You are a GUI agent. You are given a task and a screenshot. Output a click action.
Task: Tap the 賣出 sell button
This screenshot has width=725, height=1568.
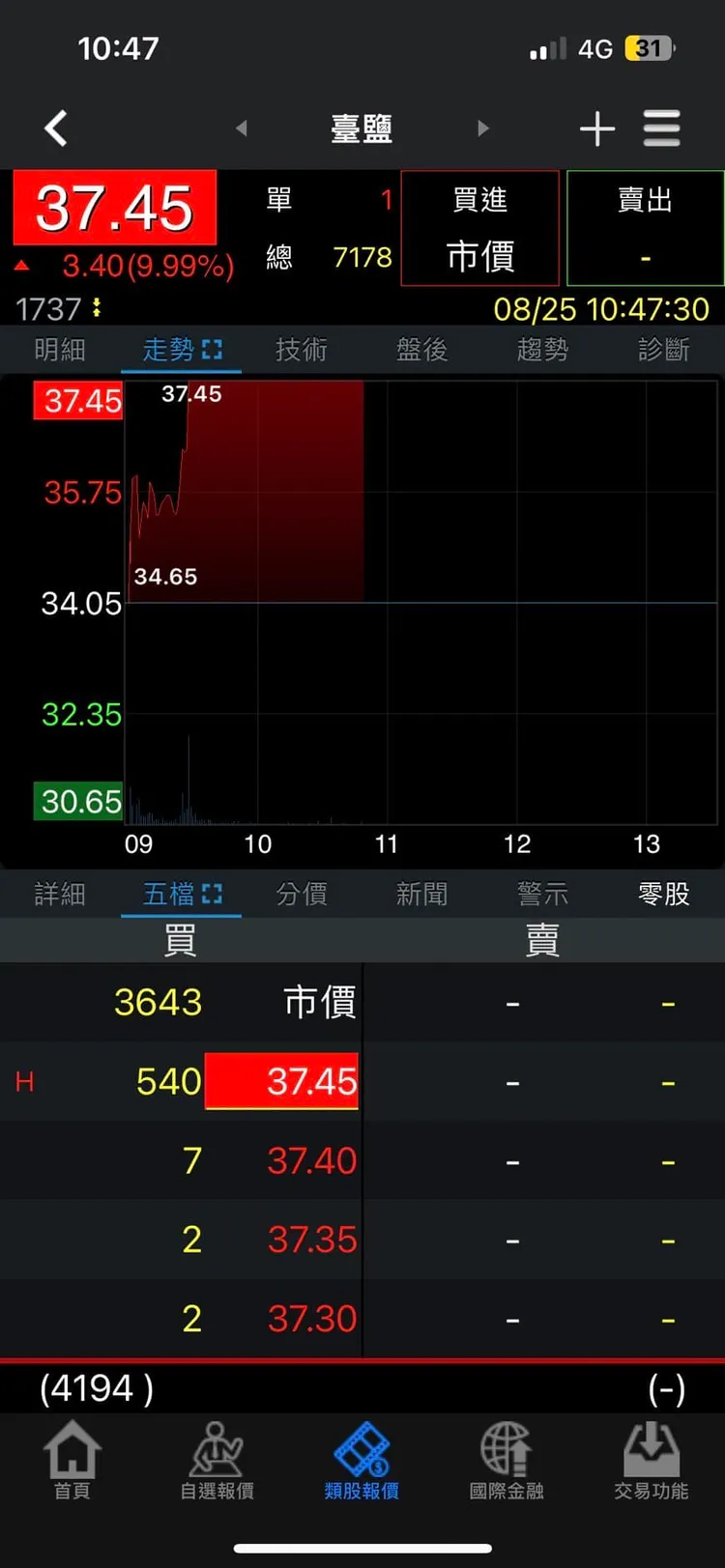coord(645,228)
